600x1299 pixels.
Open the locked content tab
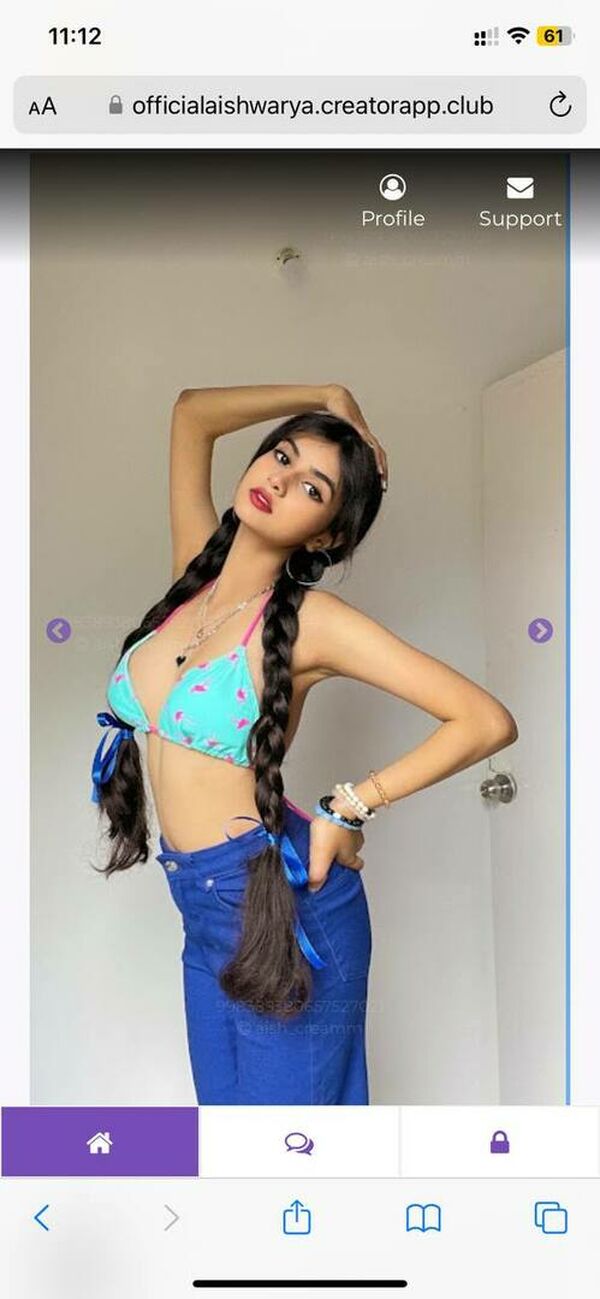coord(499,1142)
